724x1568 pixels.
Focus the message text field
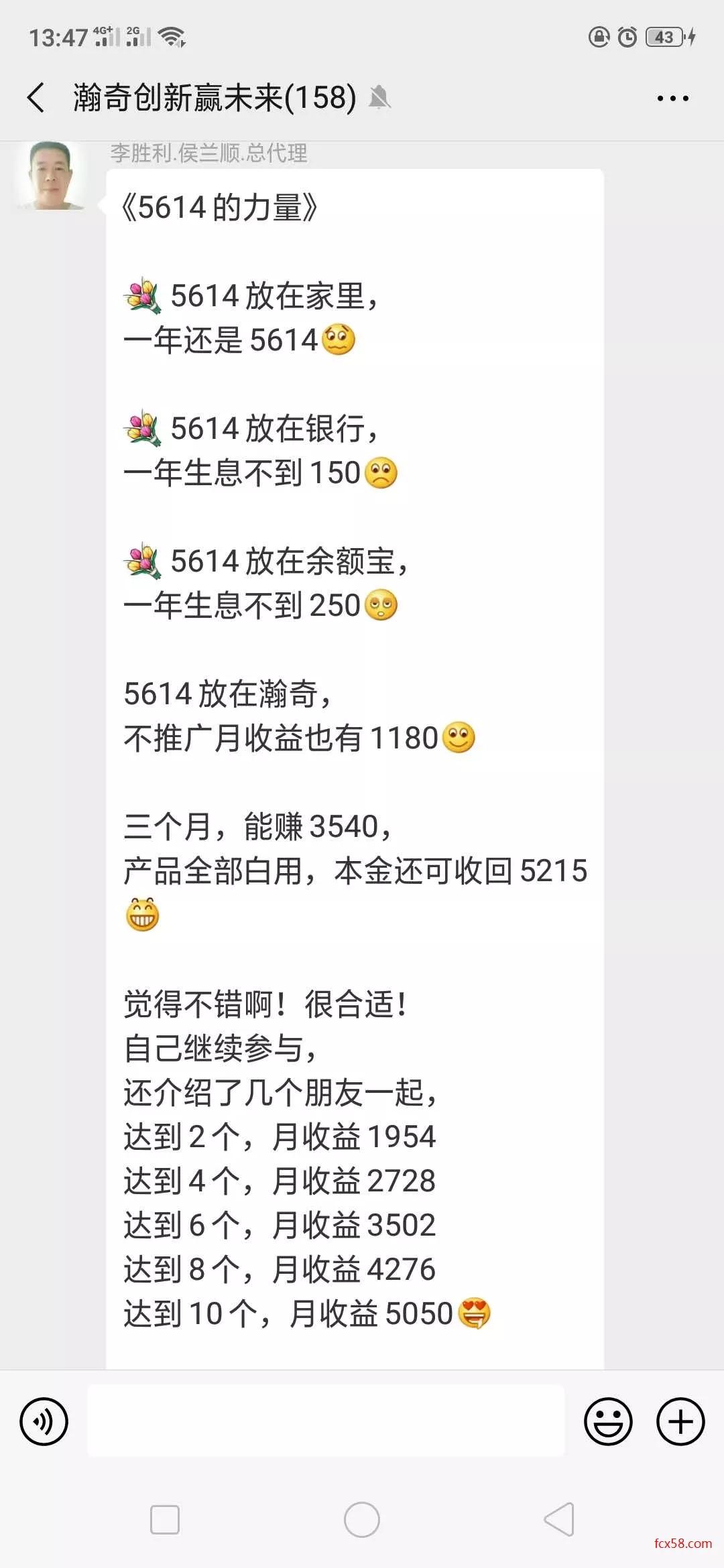[x=326, y=1421]
